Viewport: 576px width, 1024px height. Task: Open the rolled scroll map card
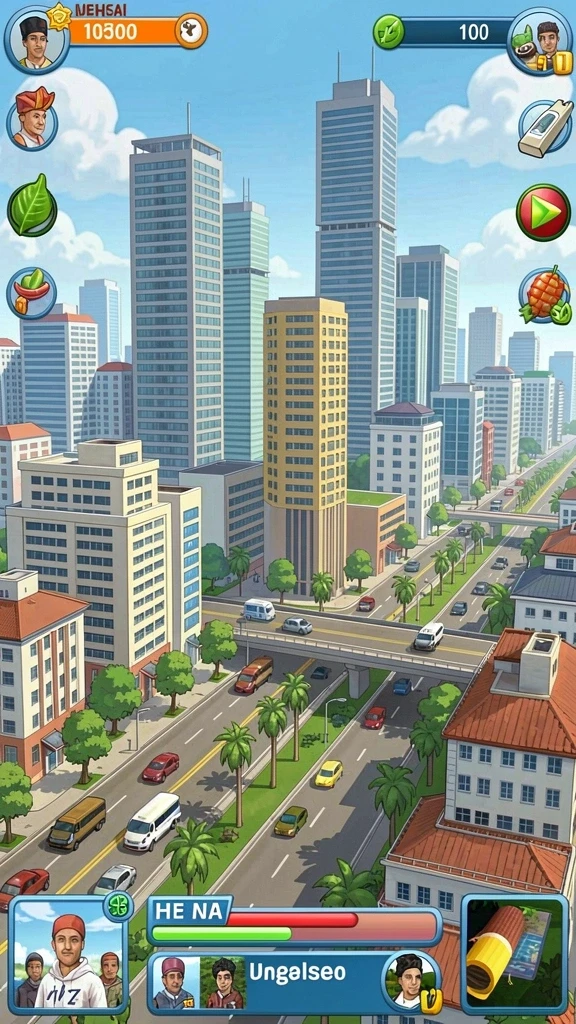[515, 953]
